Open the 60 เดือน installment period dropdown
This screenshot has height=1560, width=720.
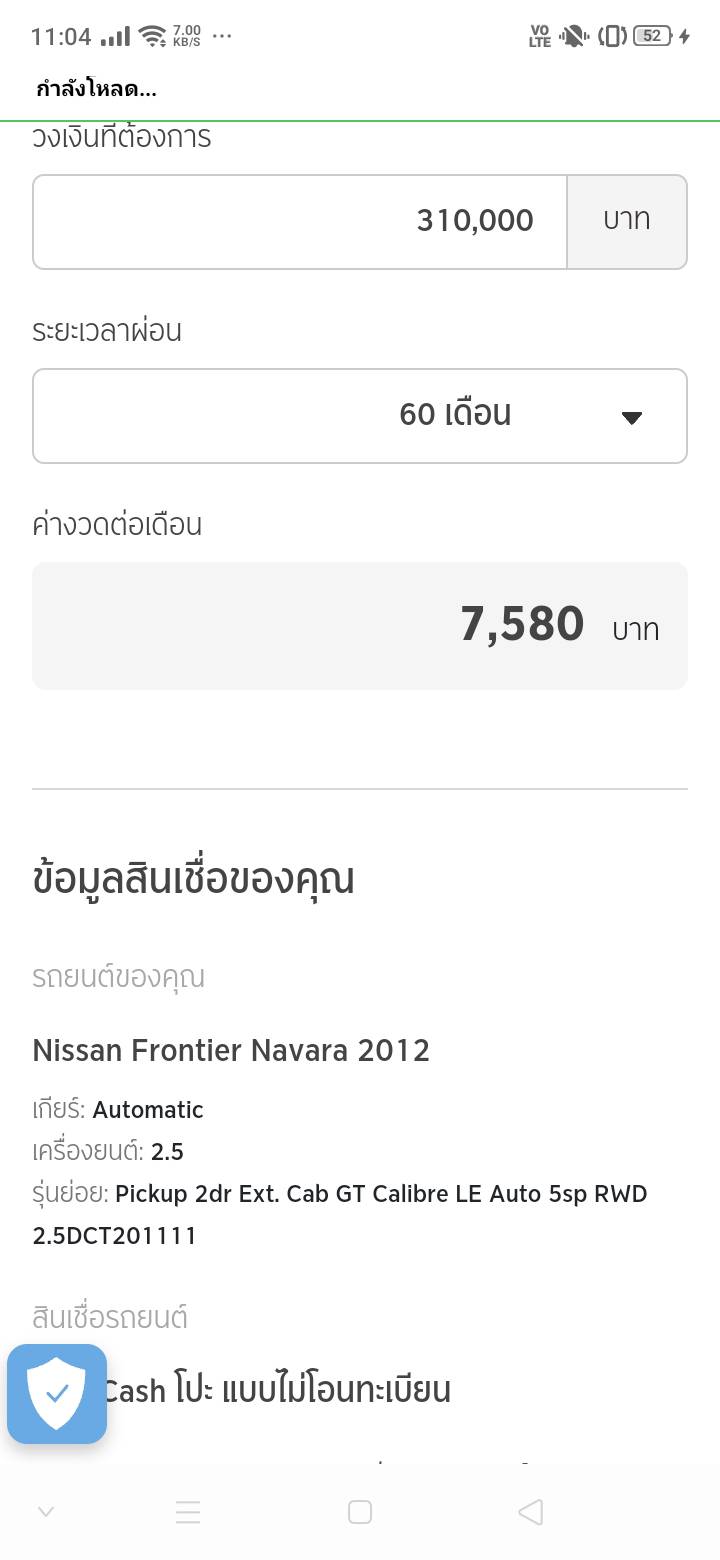(x=360, y=416)
